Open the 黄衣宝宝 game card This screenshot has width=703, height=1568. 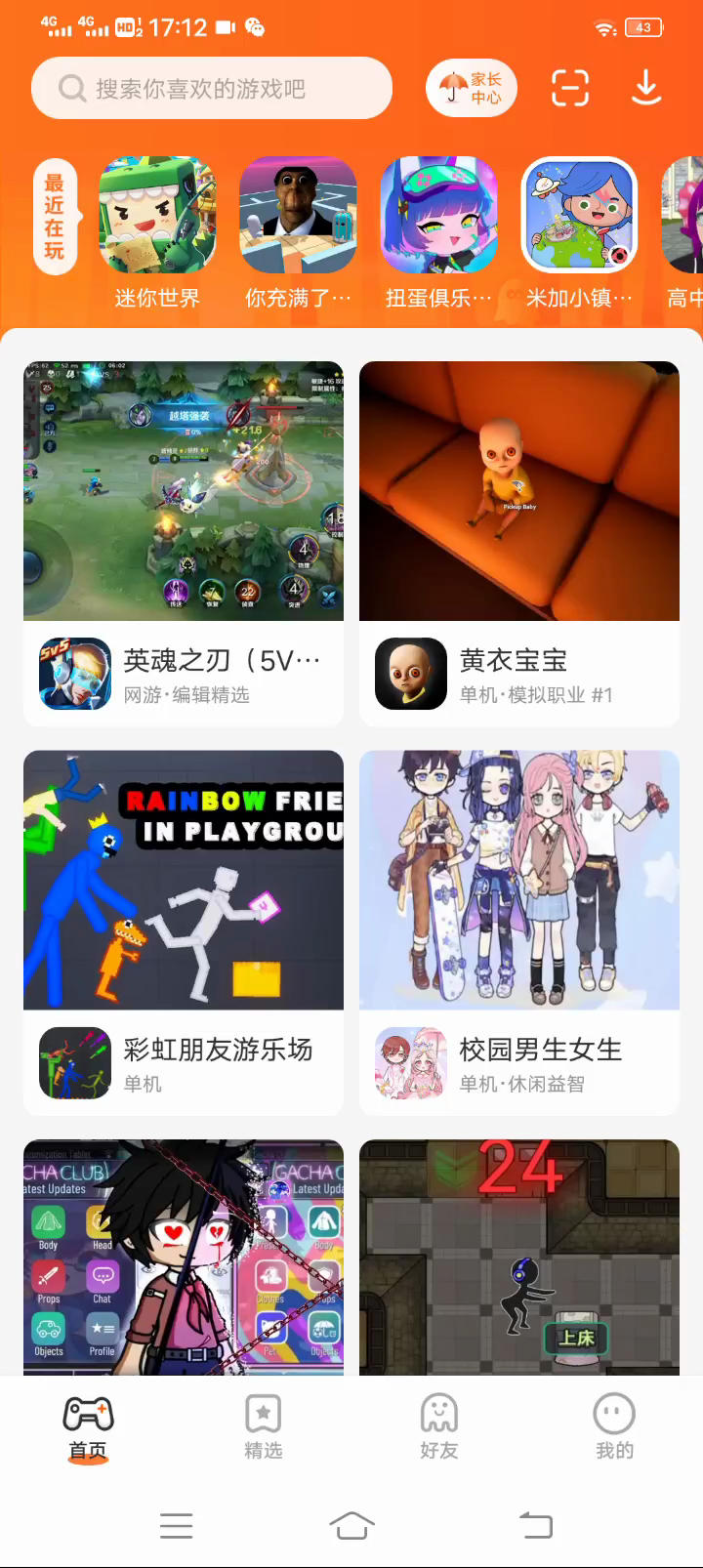pyautogui.click(x=519, y=543)
